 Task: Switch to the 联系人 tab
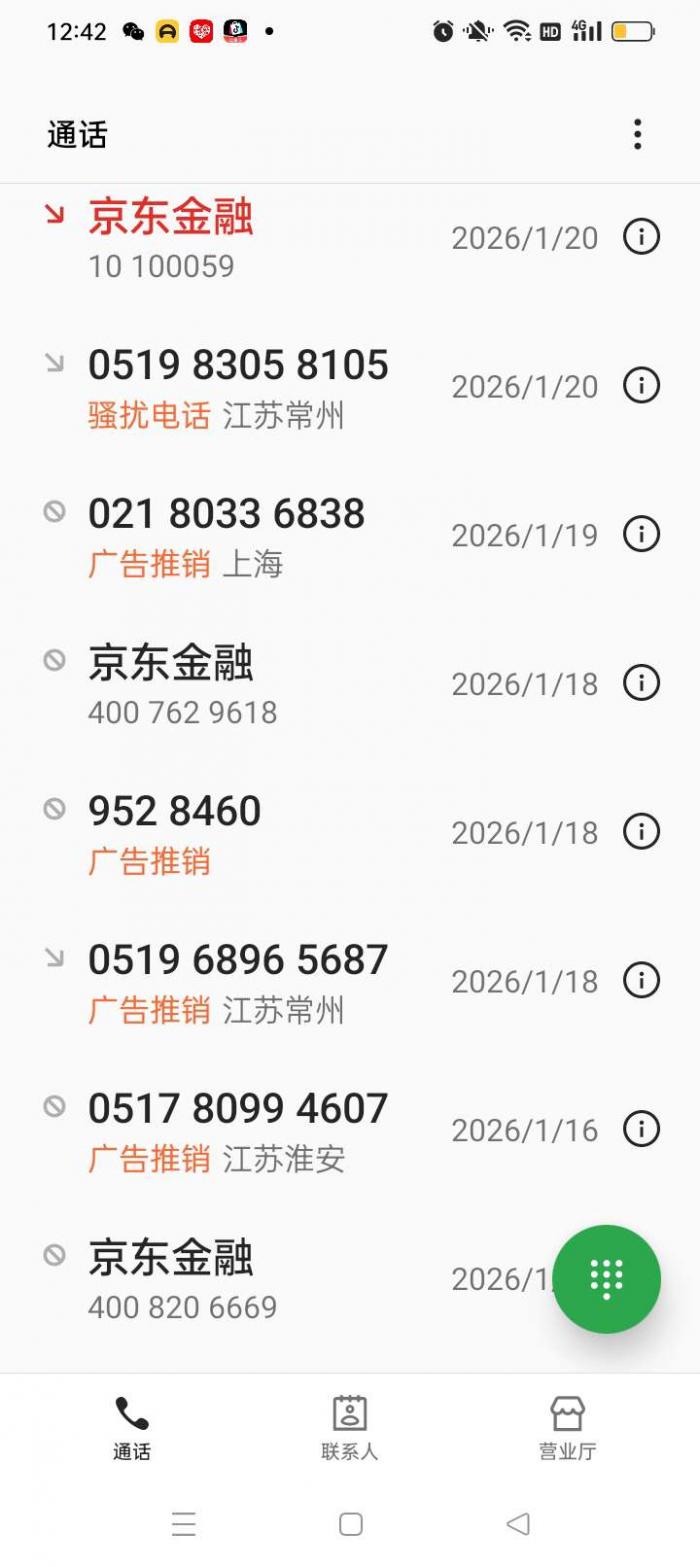(349, 1427)
